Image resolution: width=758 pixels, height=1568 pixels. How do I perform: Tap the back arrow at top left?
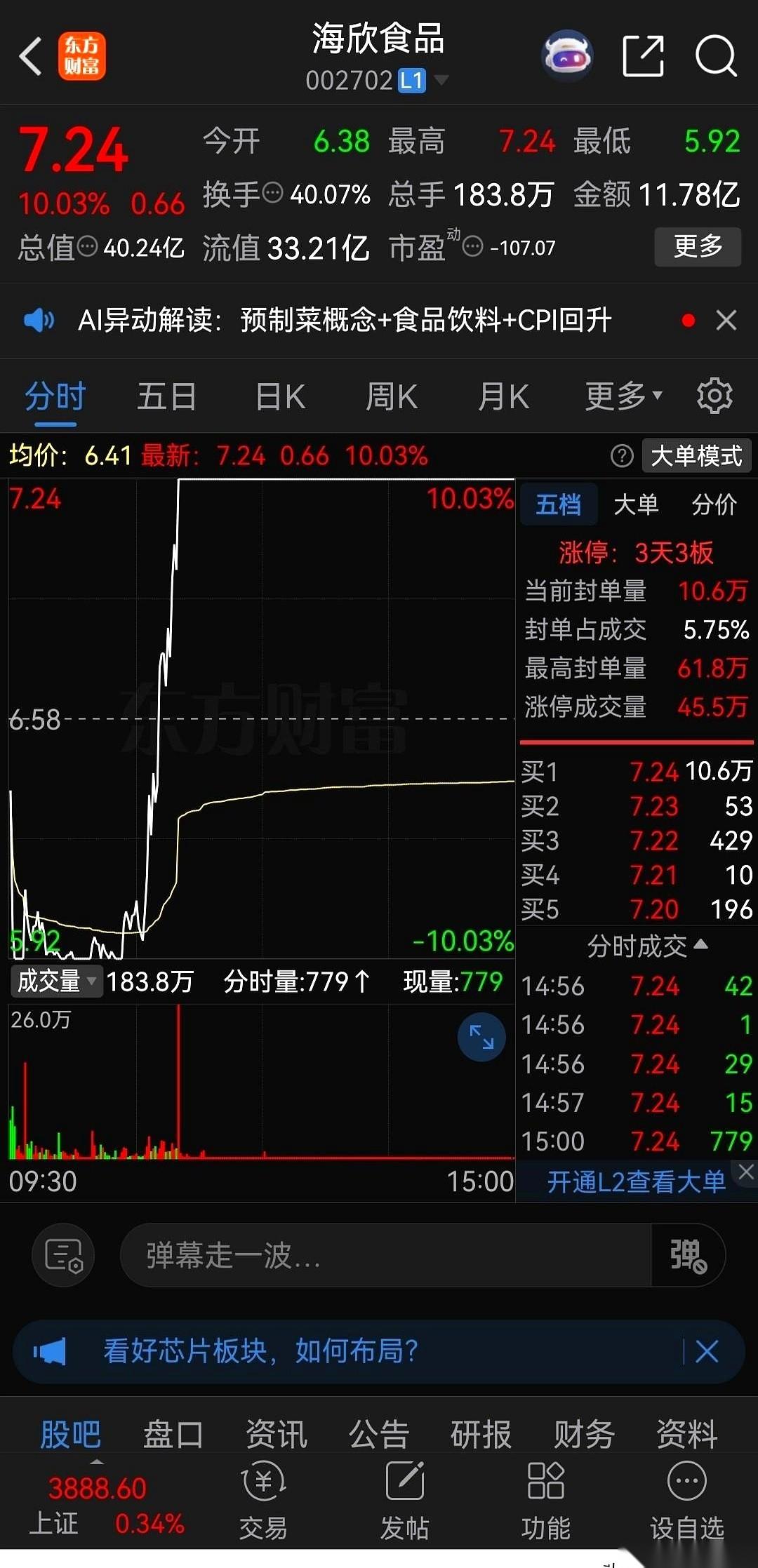coord(31,55)
